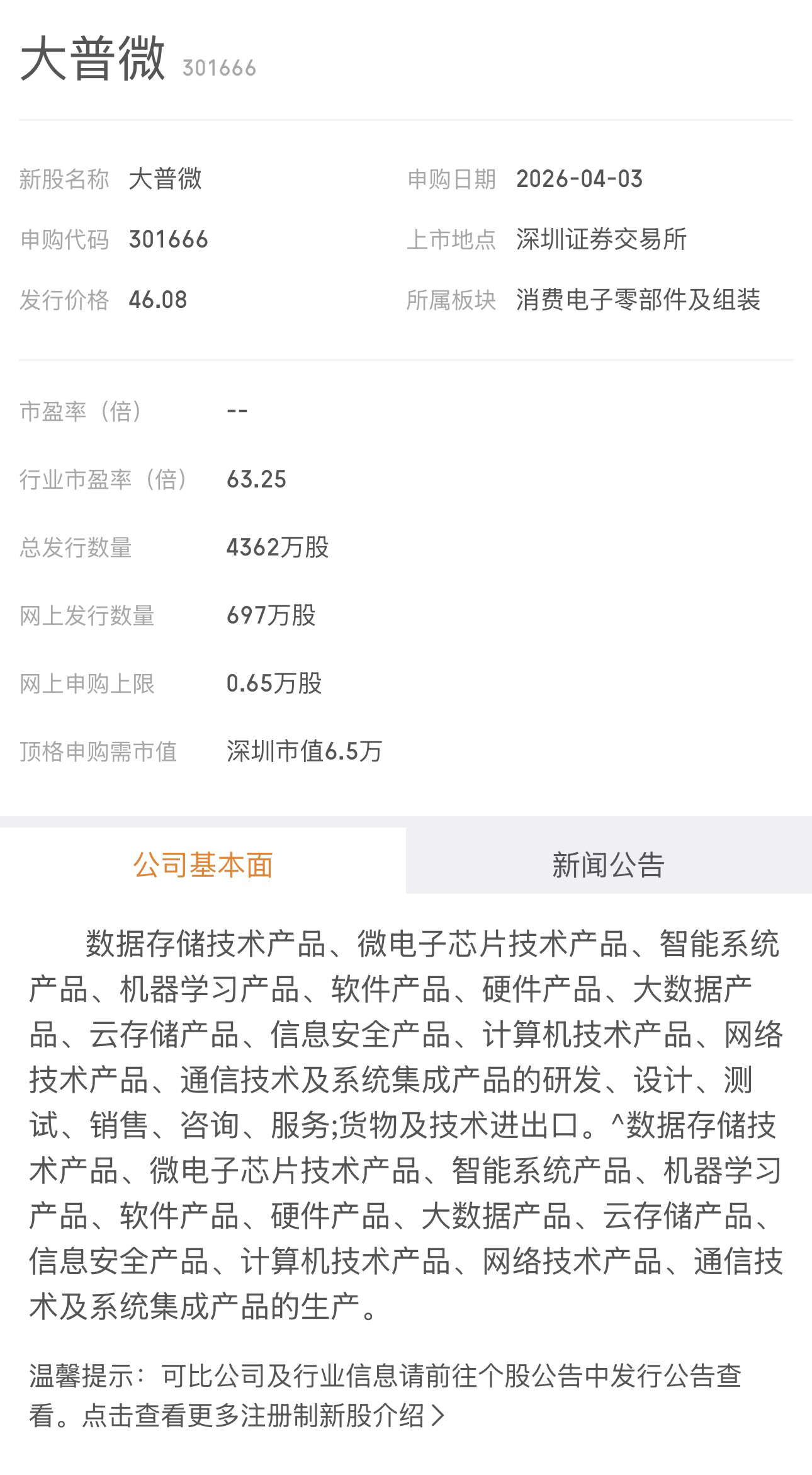Select the 公司基本面 tab
Viewport: 812px width, 1475px height.
203,864
